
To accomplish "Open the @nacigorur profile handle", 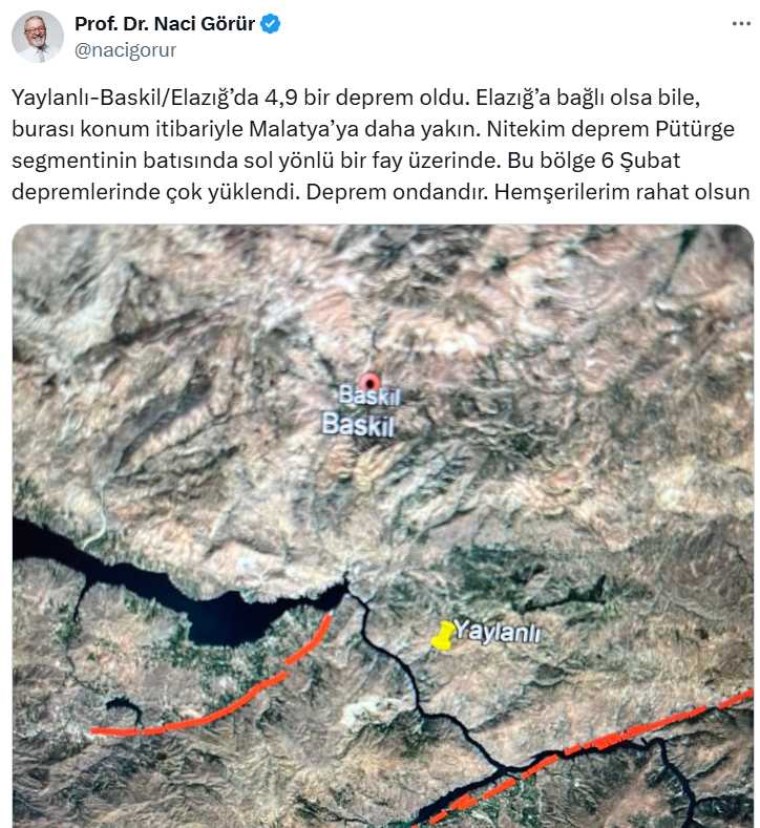I will tap(125, 47).
